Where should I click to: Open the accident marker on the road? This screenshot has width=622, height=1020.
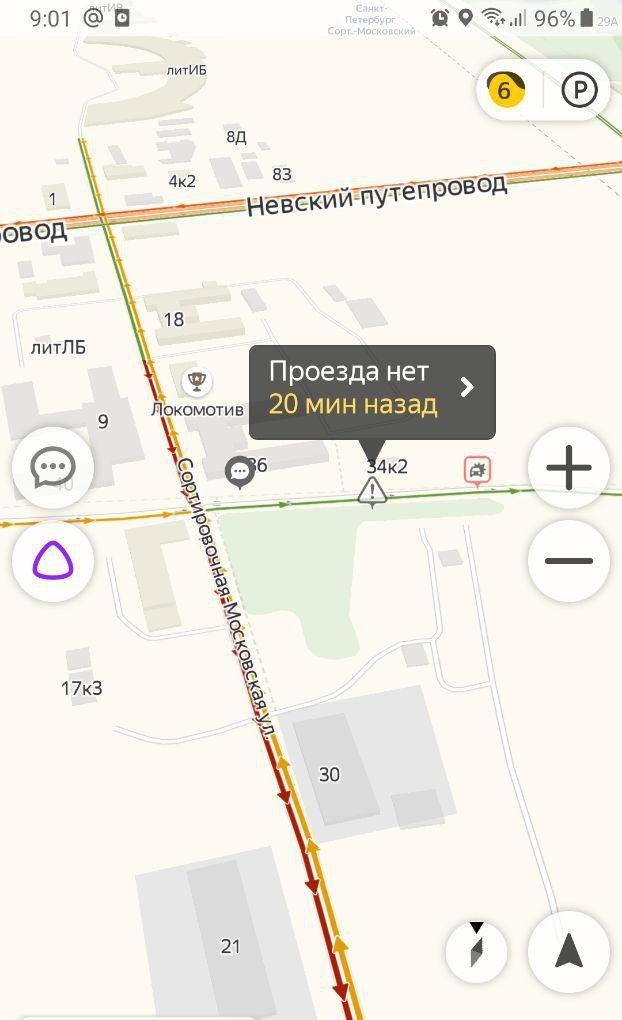click(x=478, y=470)
